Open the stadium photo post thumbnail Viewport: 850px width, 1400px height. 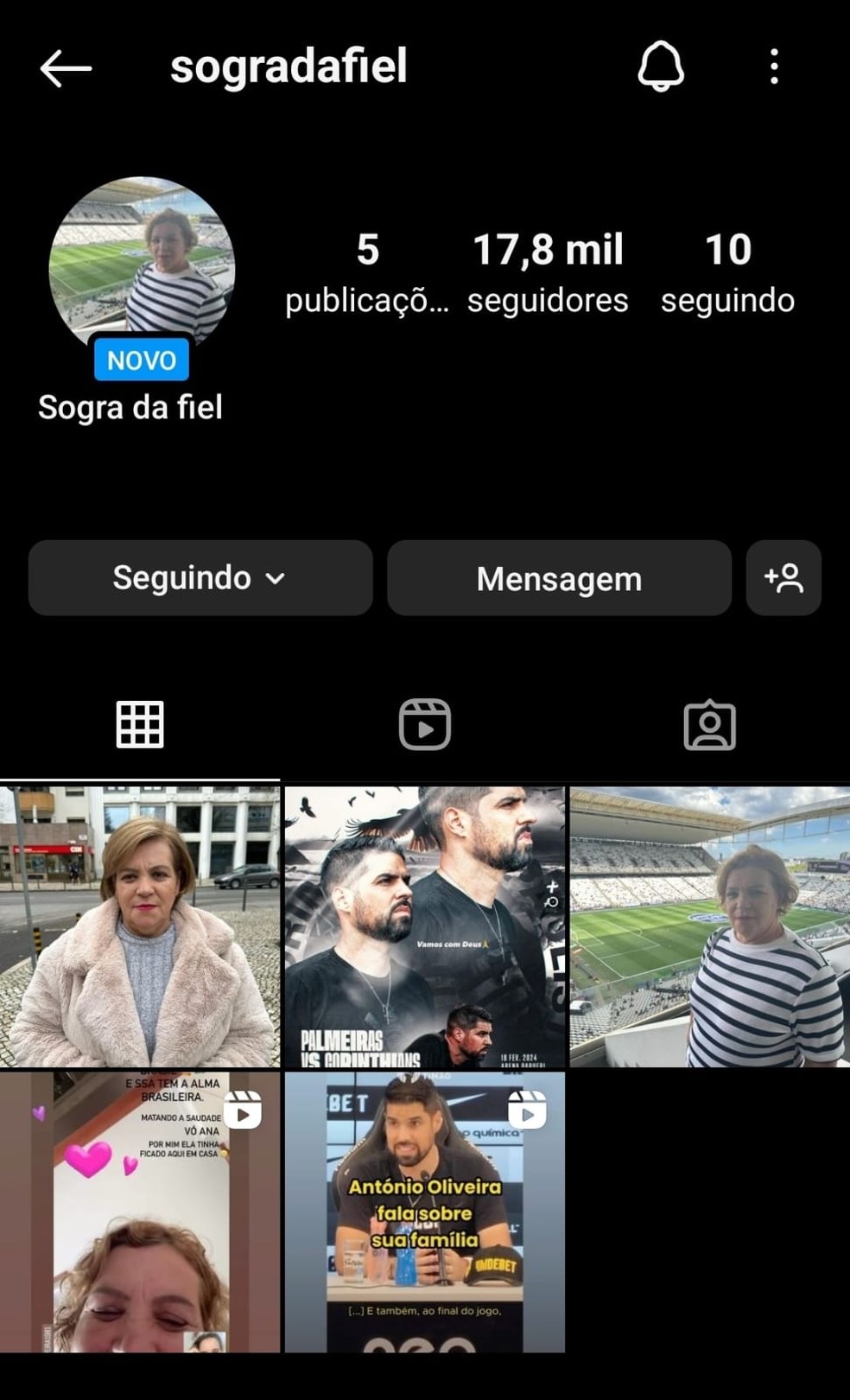(x=710, y=925)
